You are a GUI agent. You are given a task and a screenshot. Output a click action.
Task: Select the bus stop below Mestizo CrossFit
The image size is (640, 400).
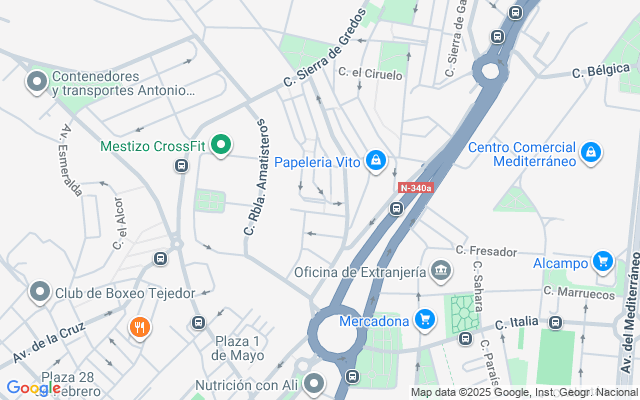point(181,166)
